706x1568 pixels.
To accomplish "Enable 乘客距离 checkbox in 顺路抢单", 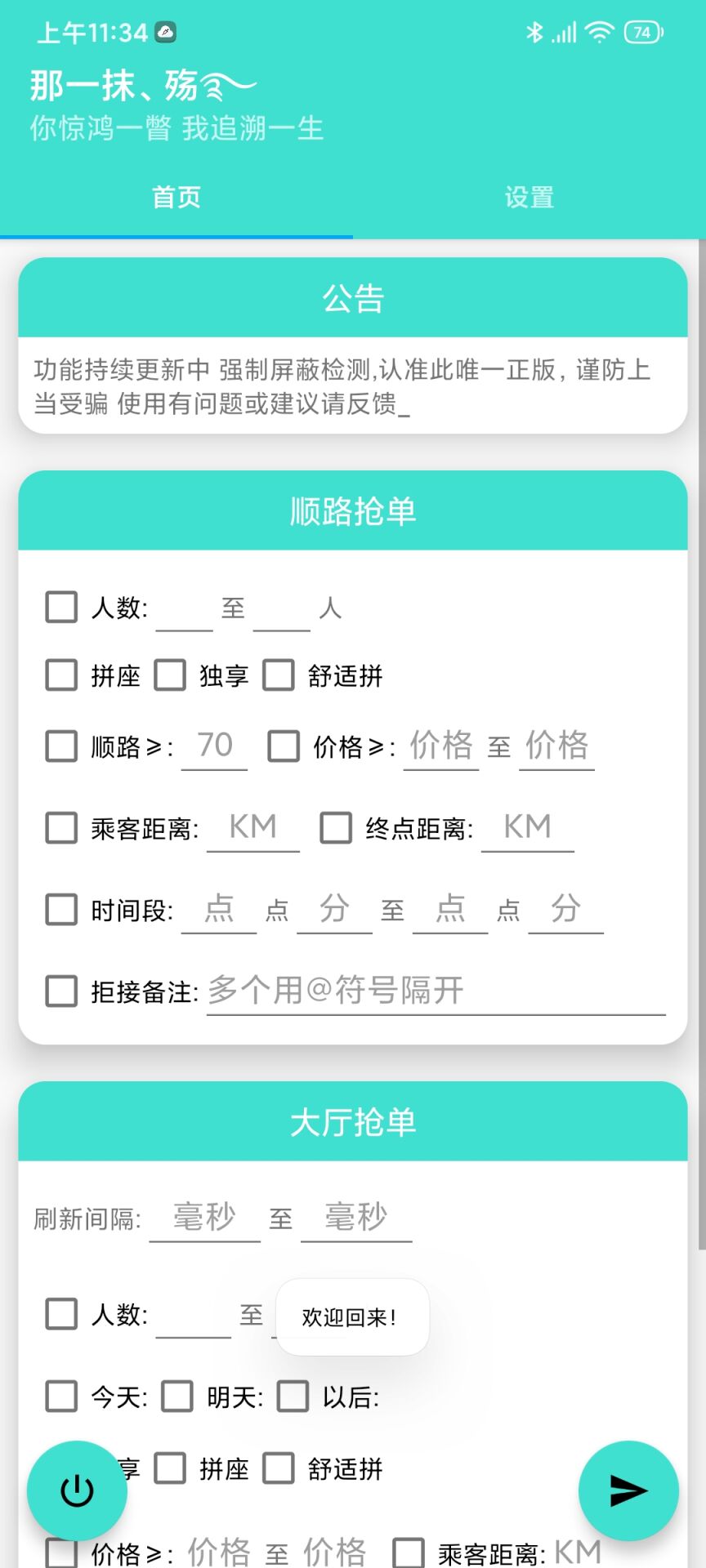I will (61, 827).
